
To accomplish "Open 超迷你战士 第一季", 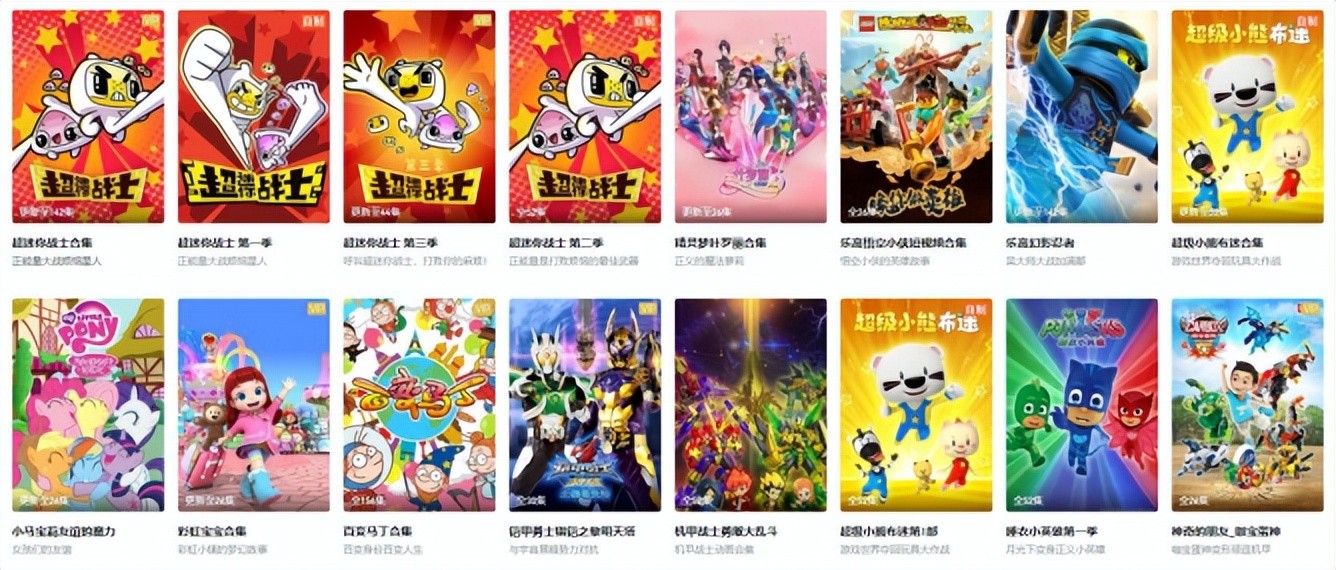I will [254, 117].
